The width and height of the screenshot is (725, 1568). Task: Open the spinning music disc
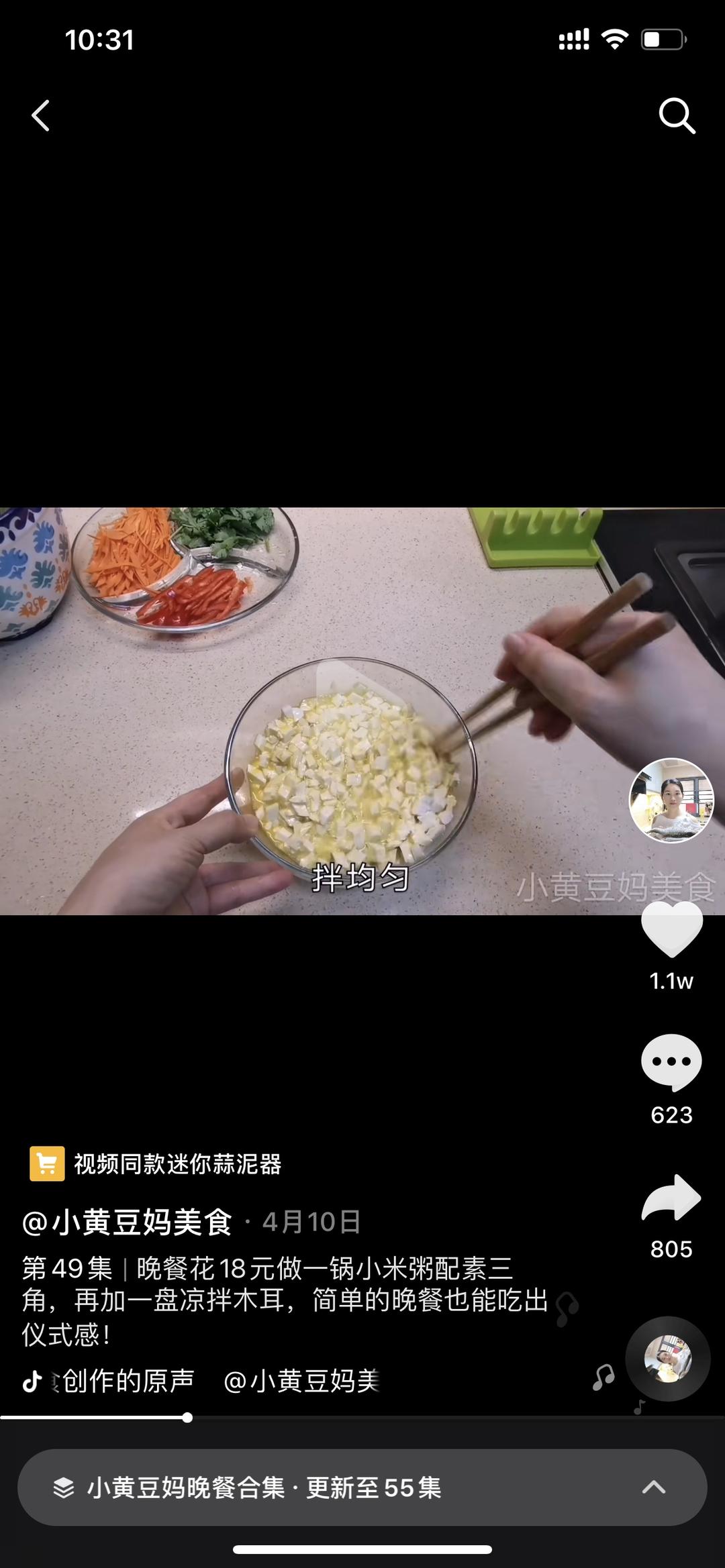(x=667, y=1359)
